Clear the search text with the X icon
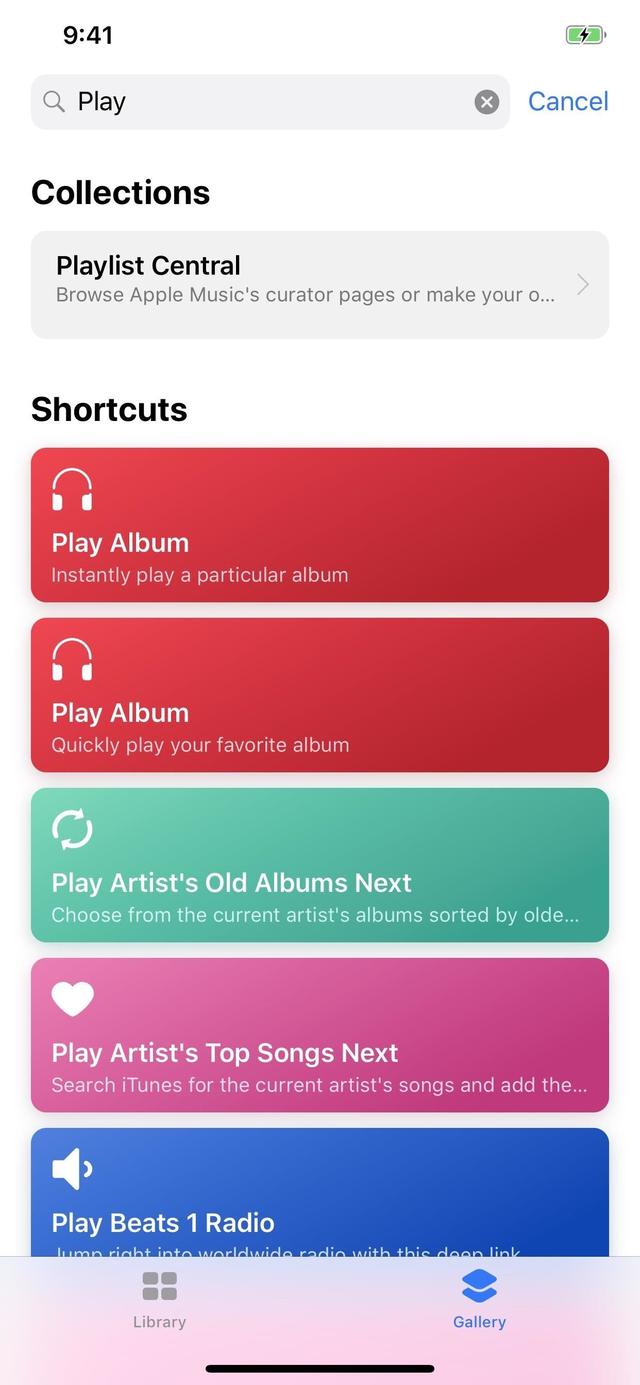The height and width of the screenshot is (1385, 640). (486, 102)
